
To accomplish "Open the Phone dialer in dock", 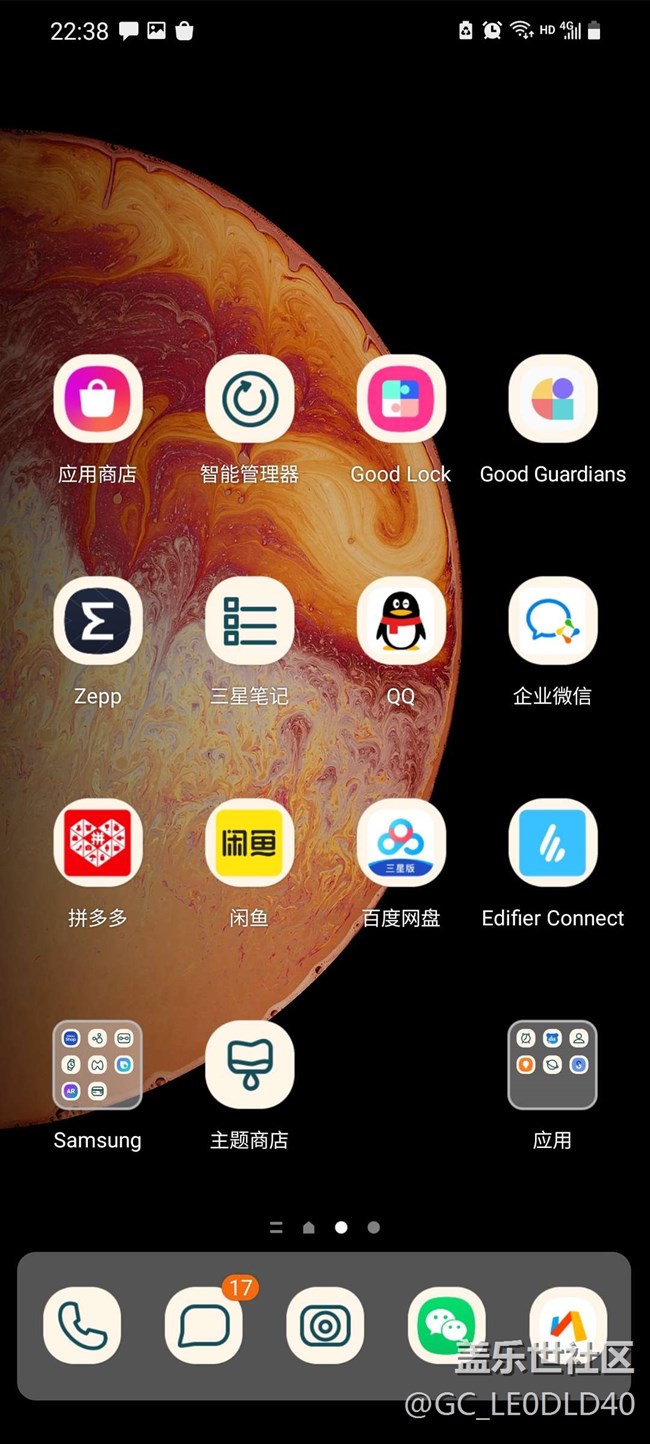I will coord(82,1326).
